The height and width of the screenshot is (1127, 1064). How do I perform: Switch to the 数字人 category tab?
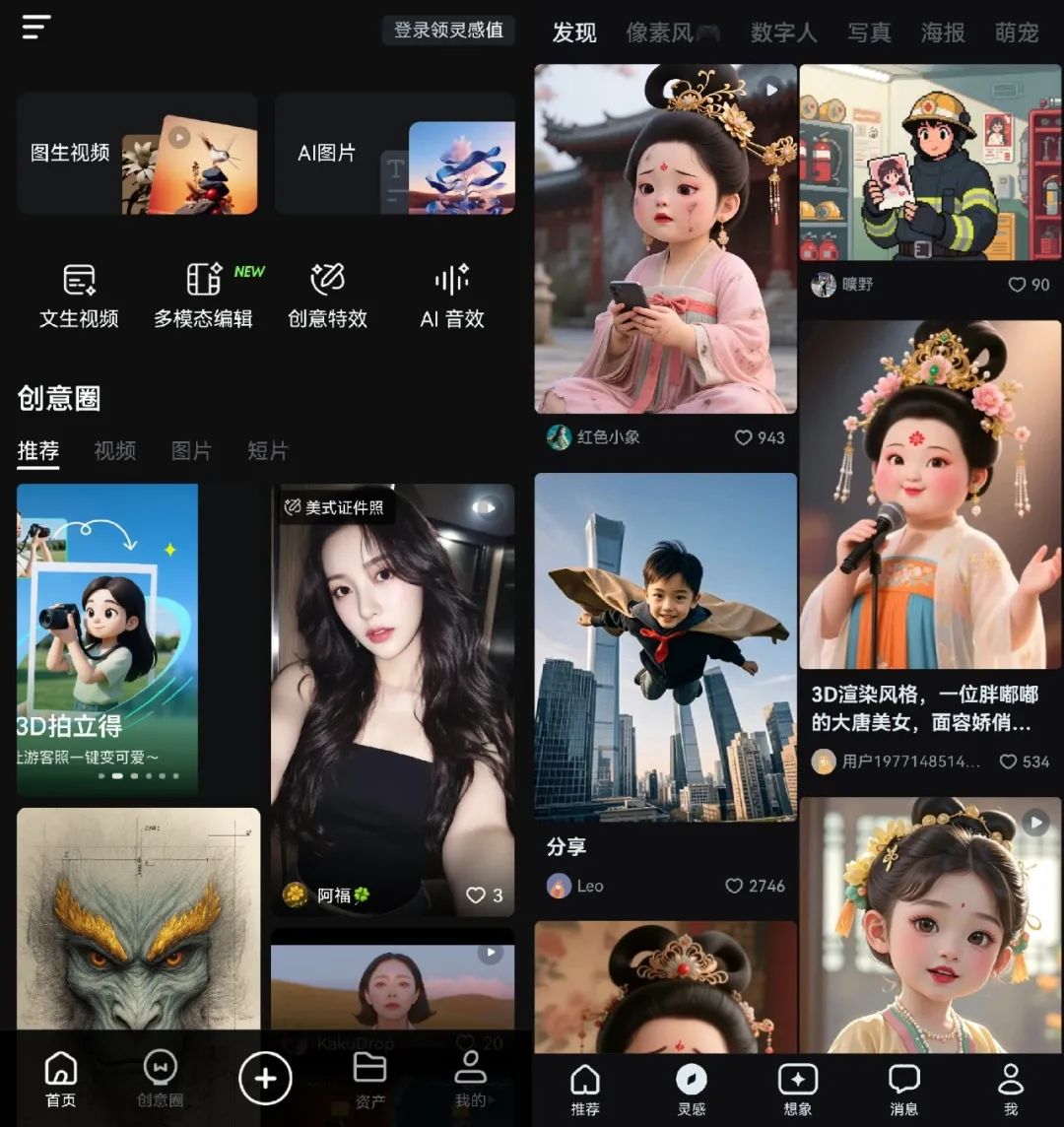pyautogui.click(x=783, y=33)
